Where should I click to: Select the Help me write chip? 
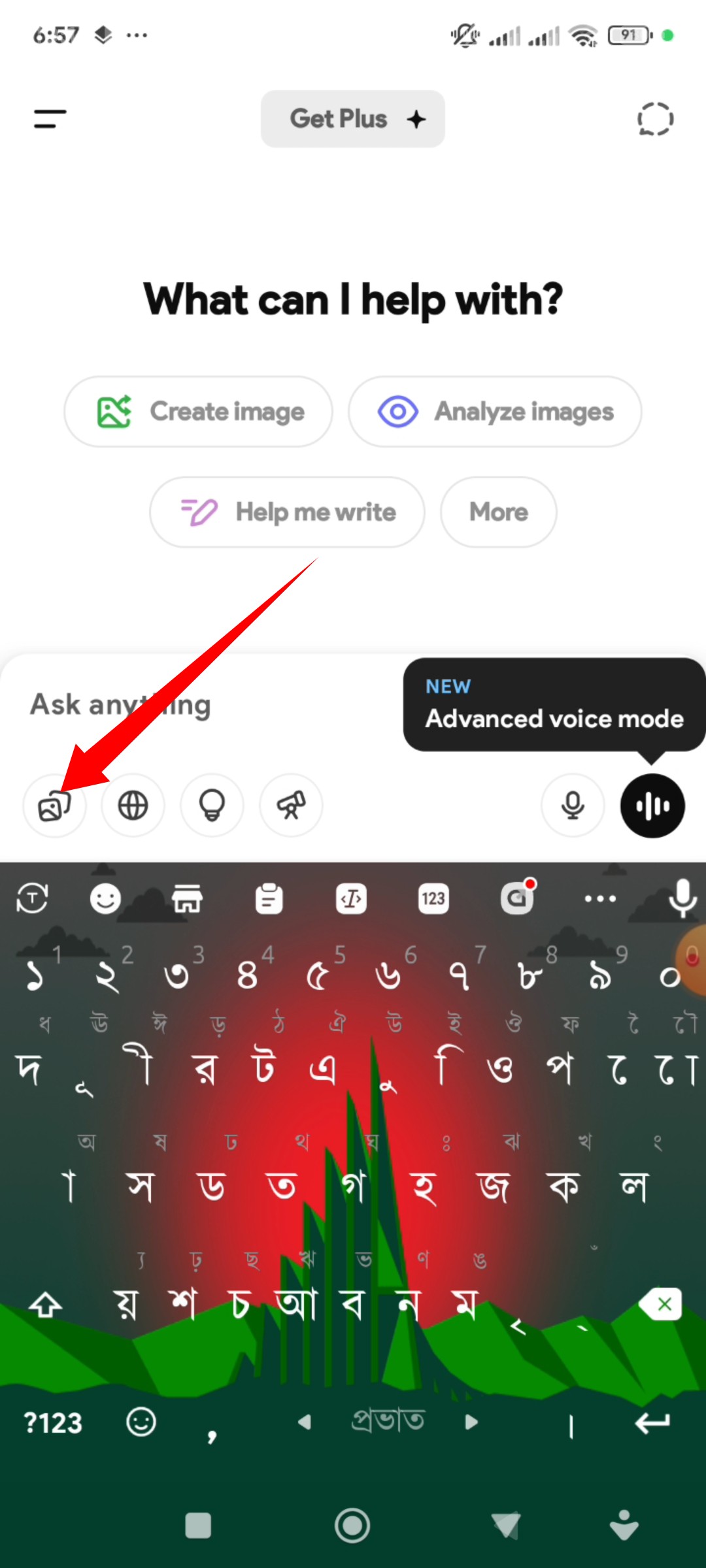287,512
